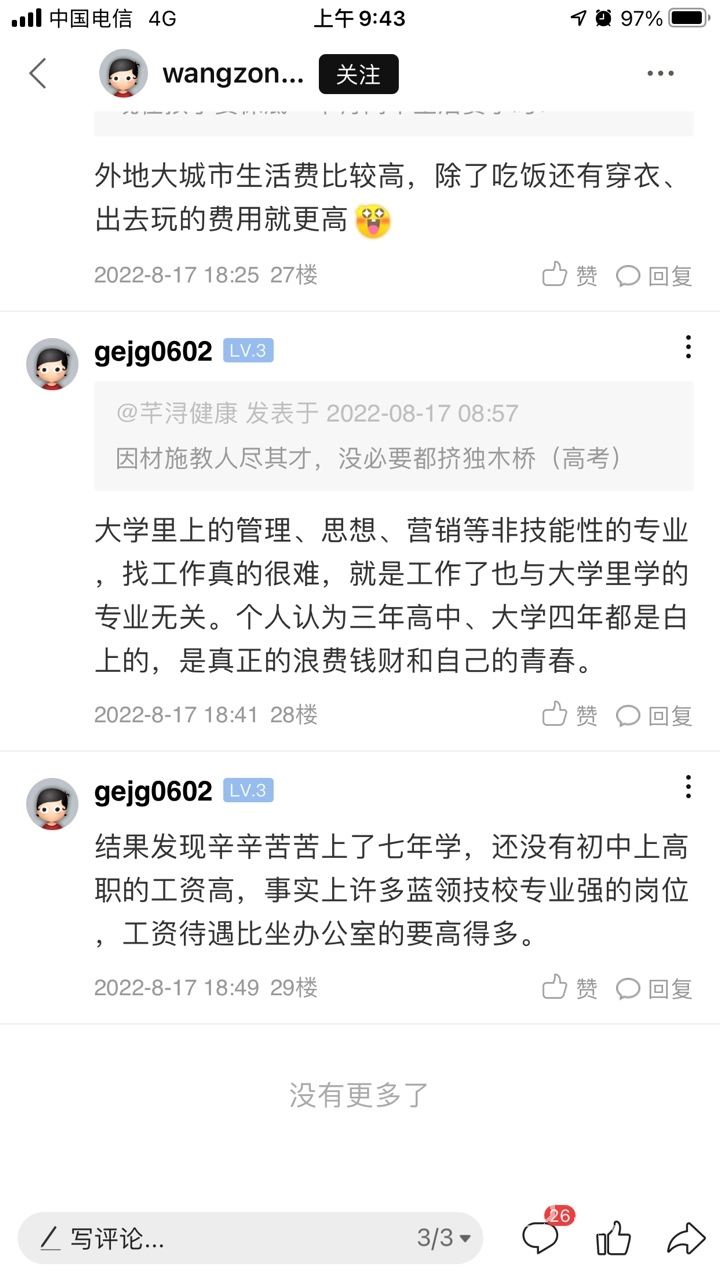The image size is (720, 1280).
Task: Open the header three-dot overflow menu
Action: tap(660, 73)
